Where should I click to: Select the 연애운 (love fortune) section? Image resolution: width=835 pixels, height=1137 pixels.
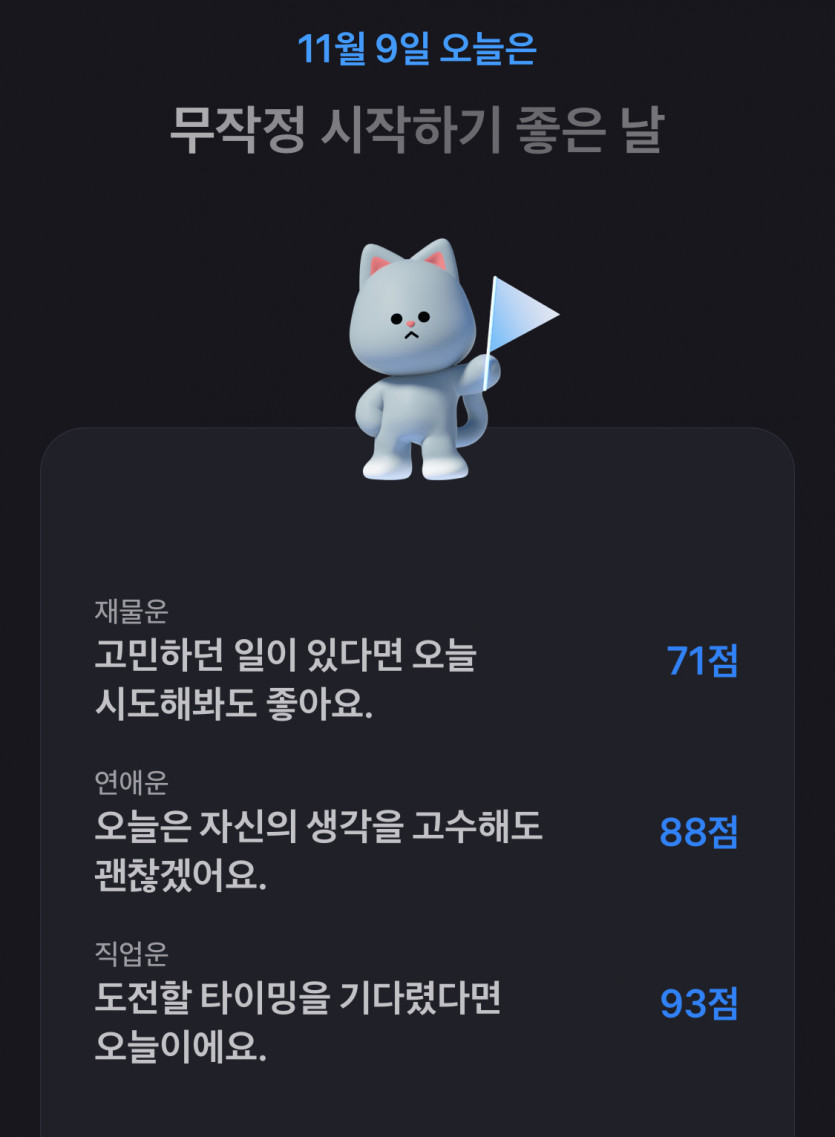pos(300,835)
